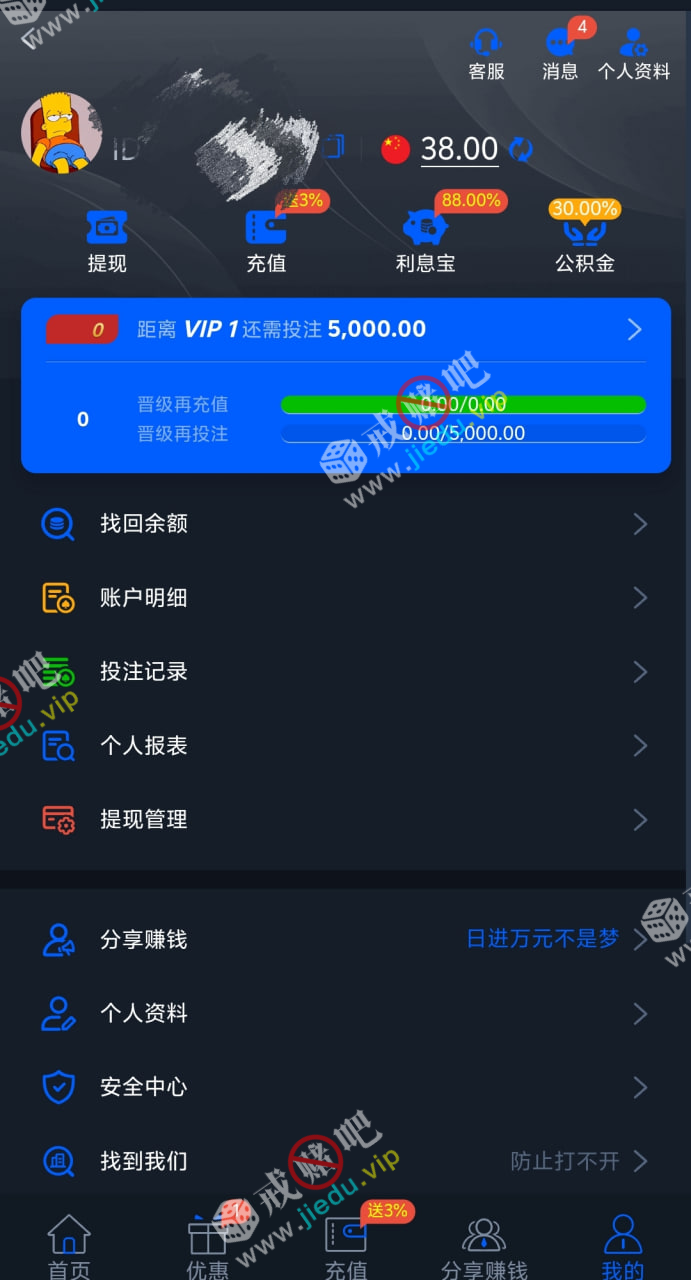Open 个人资料 icon at top
The width and height of the screenshot is (691, 1280).
pos(636,54)
